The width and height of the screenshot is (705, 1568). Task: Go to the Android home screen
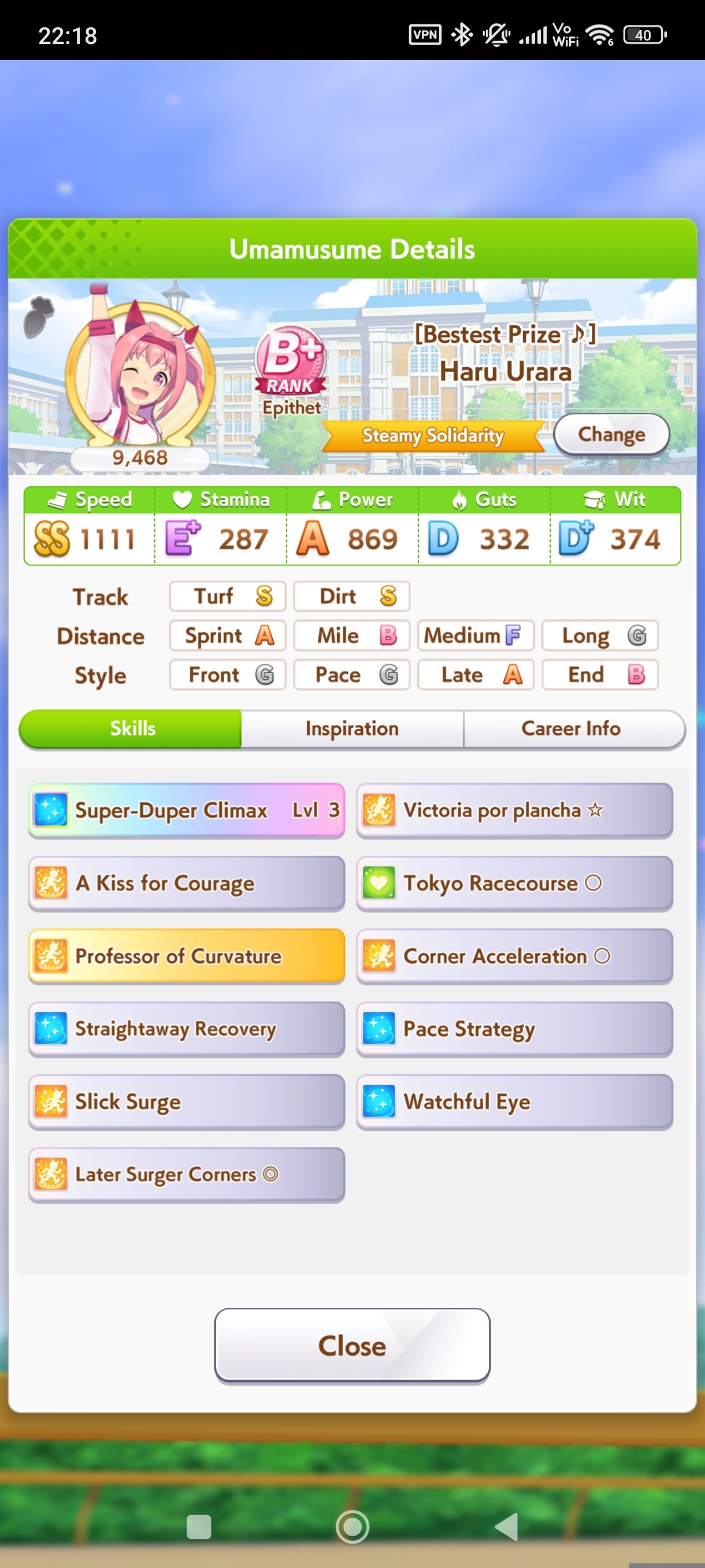pos(352,1526)
